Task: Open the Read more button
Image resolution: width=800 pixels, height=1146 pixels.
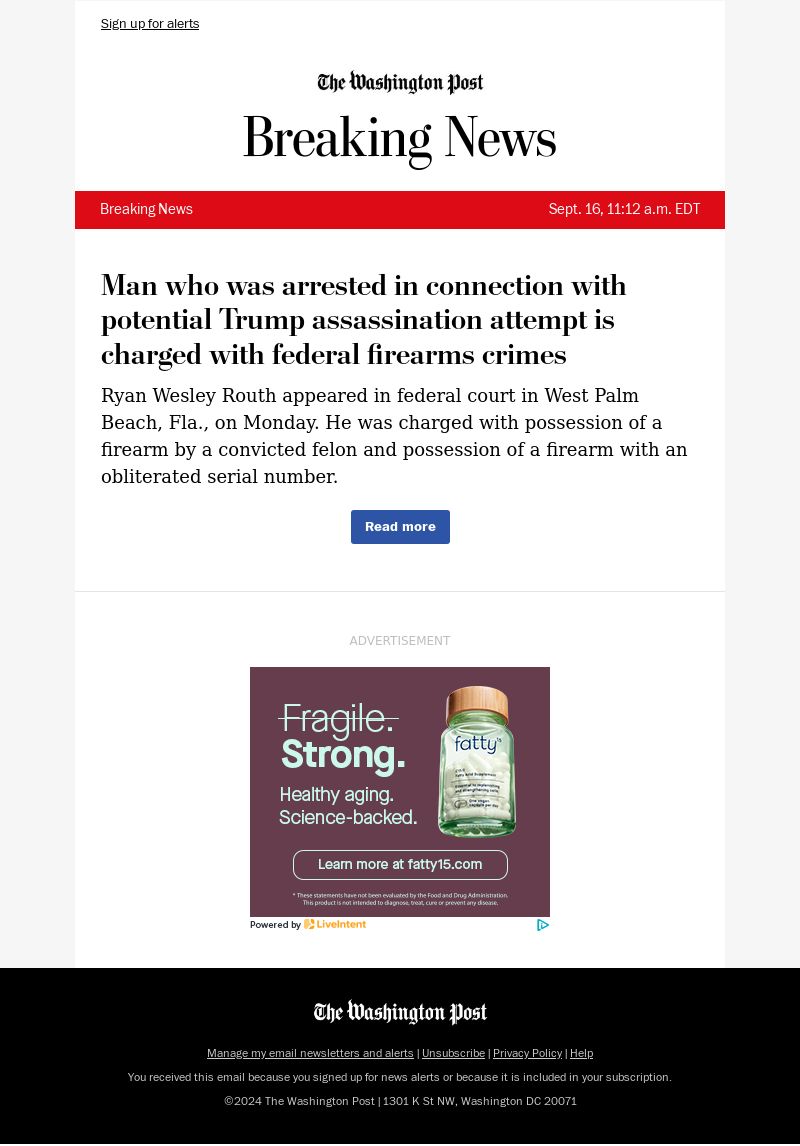Action: (x=400, y=527)
